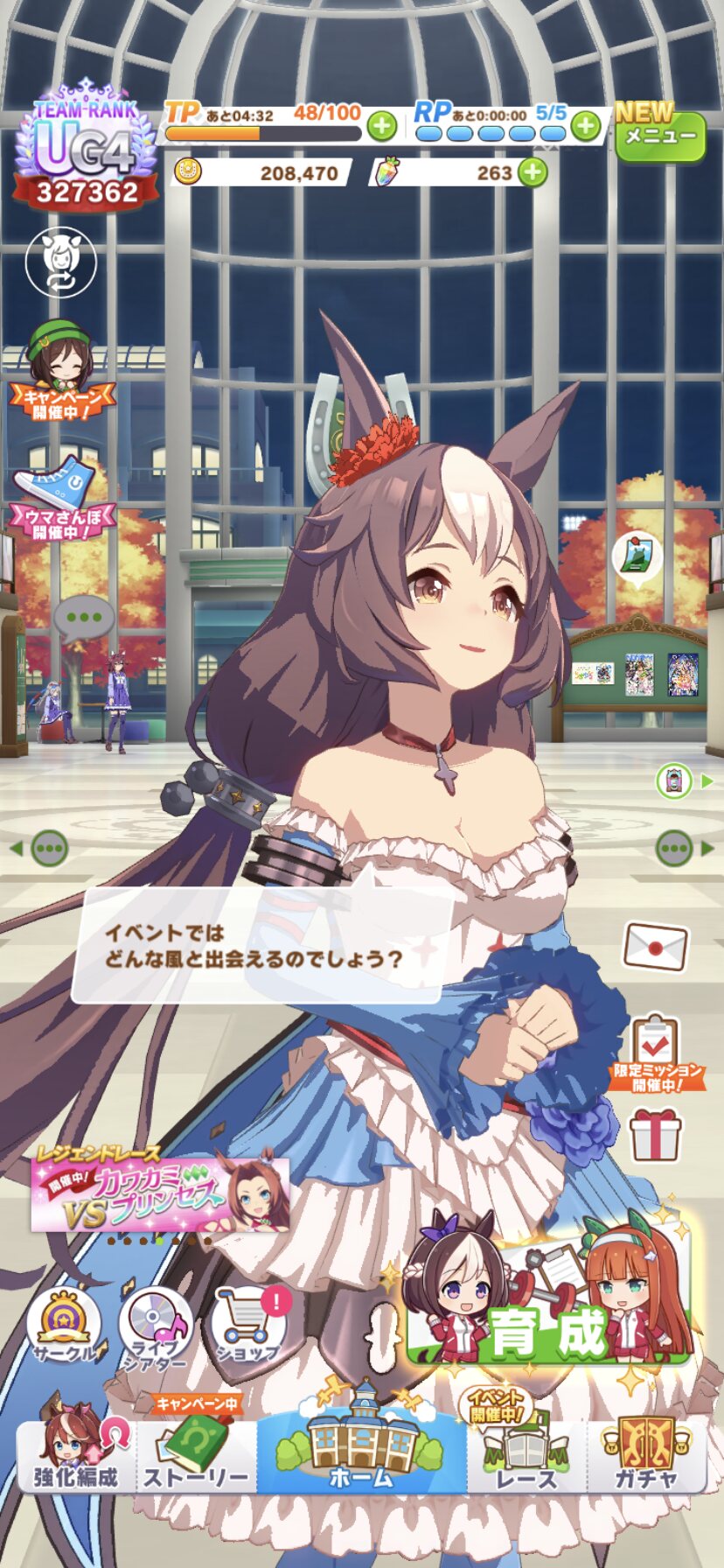724x1568 pixels.
Task: Open the メニュー menu button
Action: point(660,136)
